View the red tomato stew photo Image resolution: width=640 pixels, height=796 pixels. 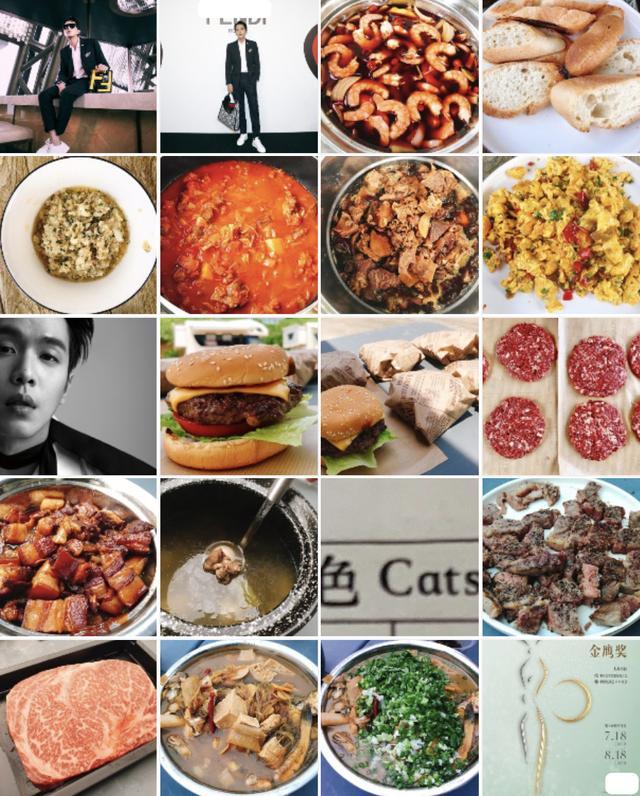(239, 235)
